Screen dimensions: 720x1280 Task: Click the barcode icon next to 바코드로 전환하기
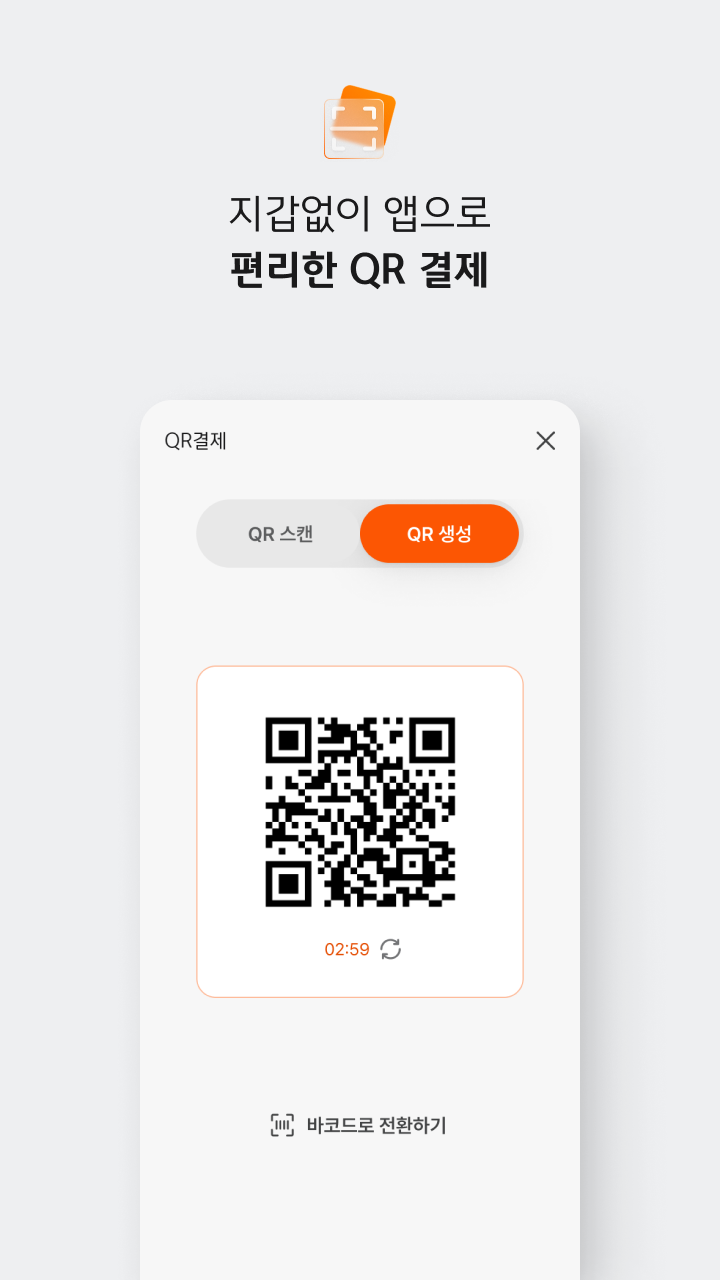pyautogui.click(x=283, y=1123)
